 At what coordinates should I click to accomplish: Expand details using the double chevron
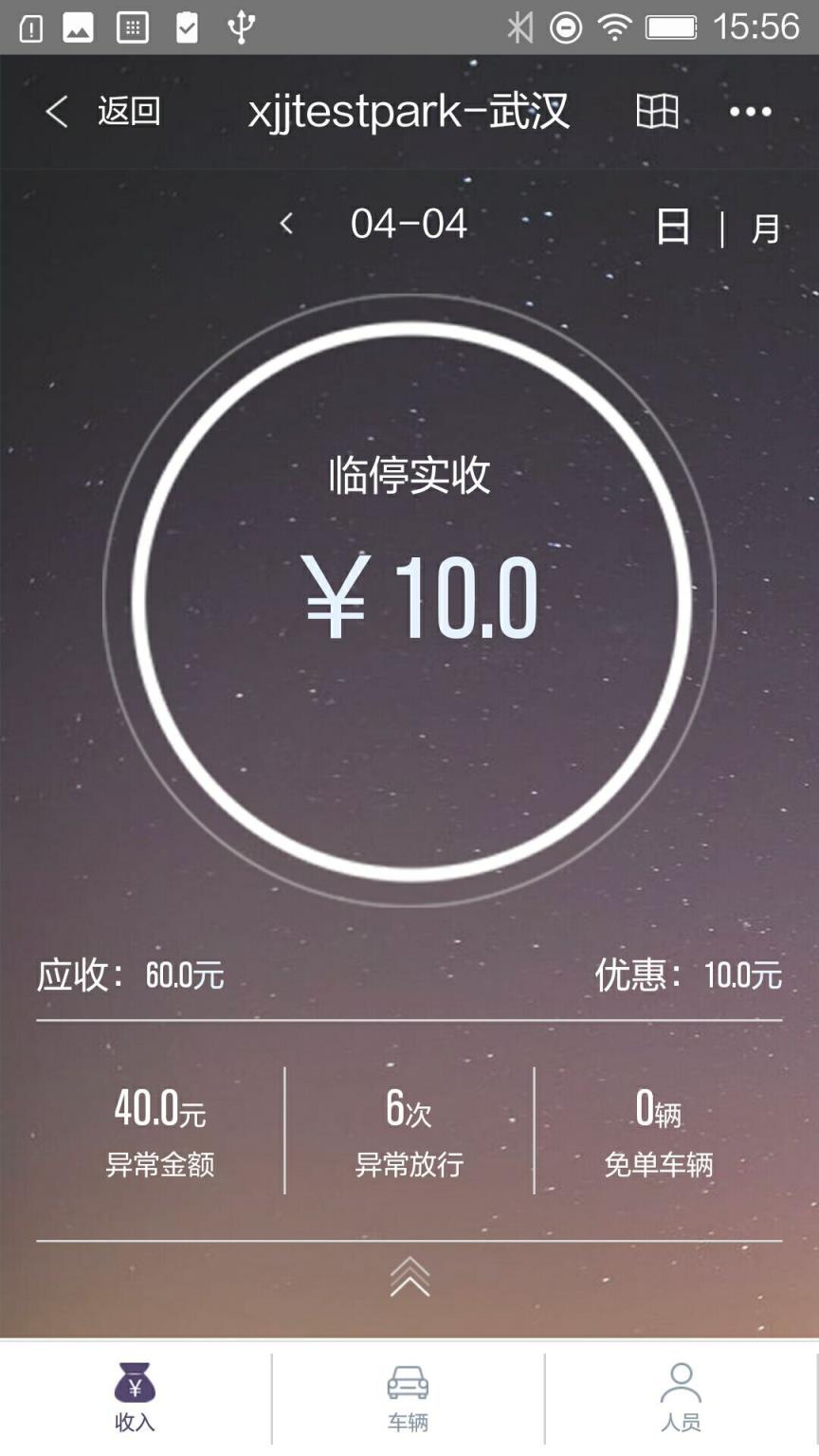409,1279
